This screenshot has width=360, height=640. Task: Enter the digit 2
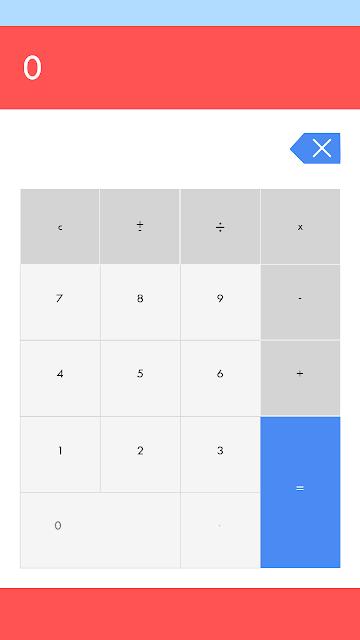click(x=140, y=454)
